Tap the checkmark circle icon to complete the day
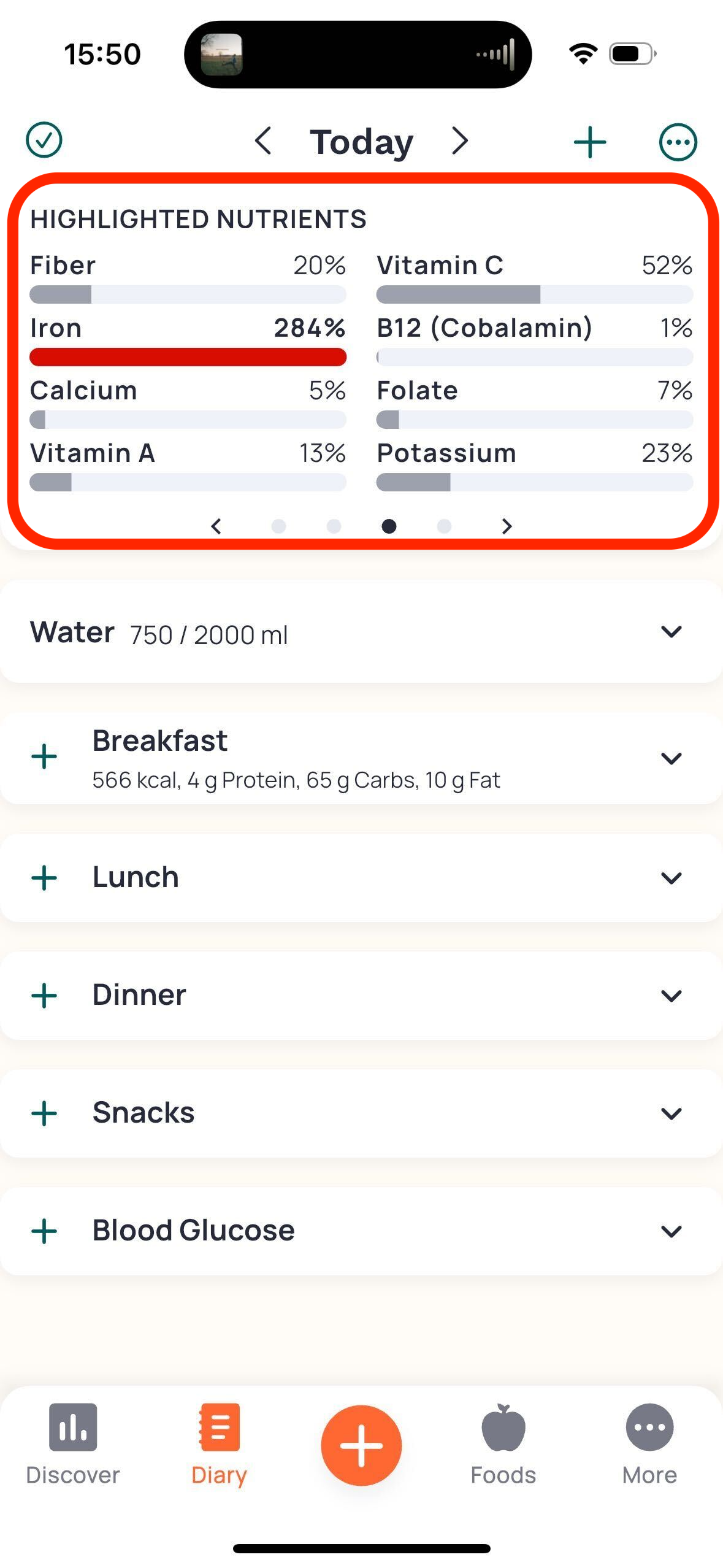 tap(44, 140)
